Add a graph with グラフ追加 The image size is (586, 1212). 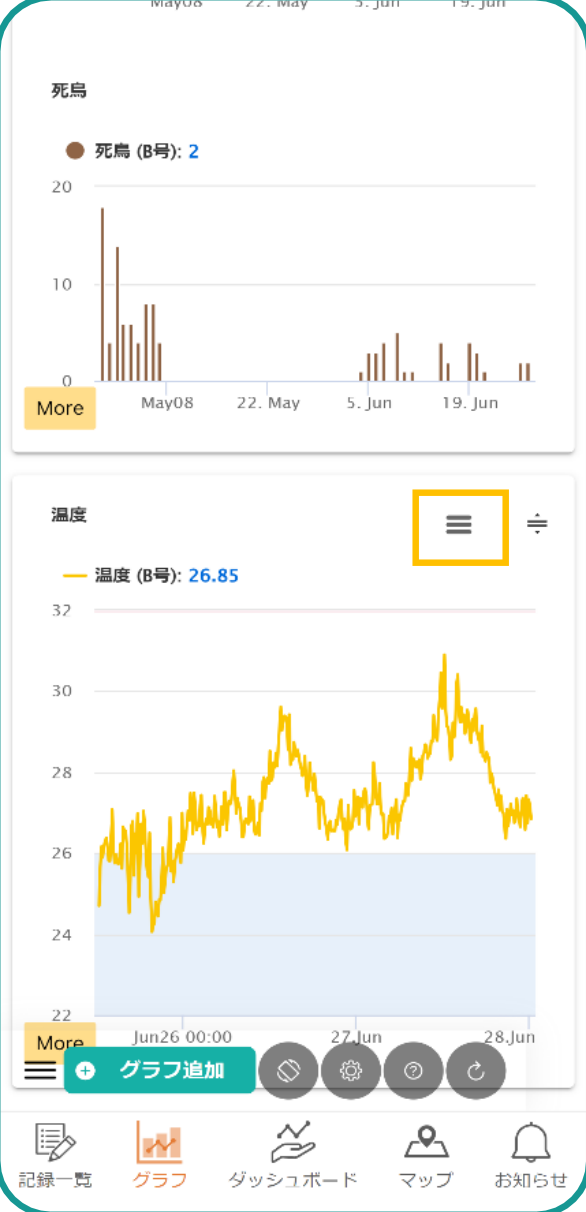(x=160, y=1070)
